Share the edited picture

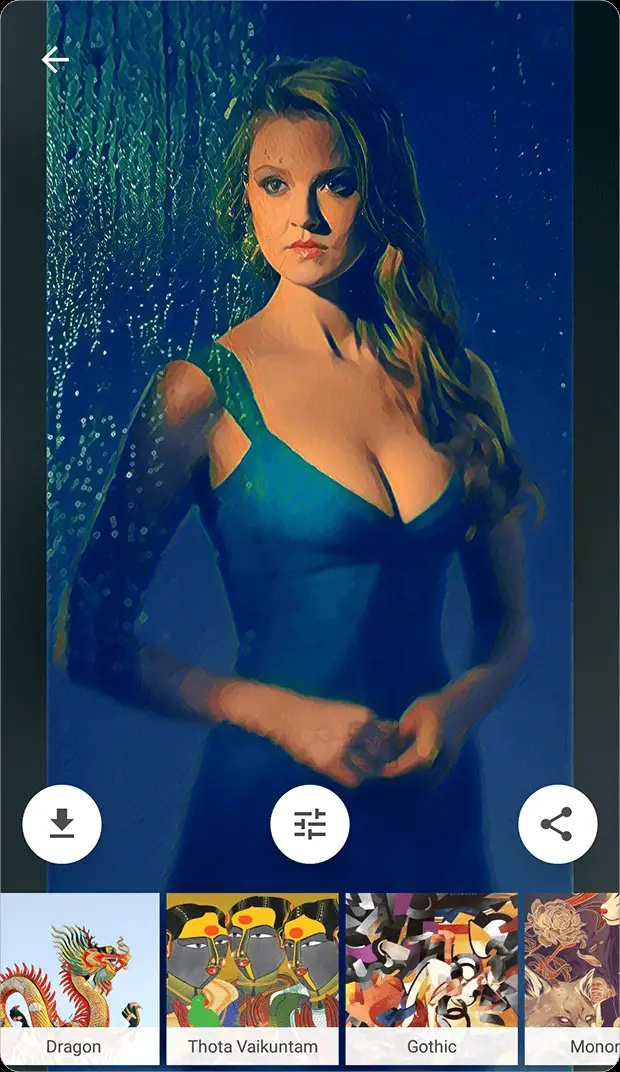pos(557,824)
